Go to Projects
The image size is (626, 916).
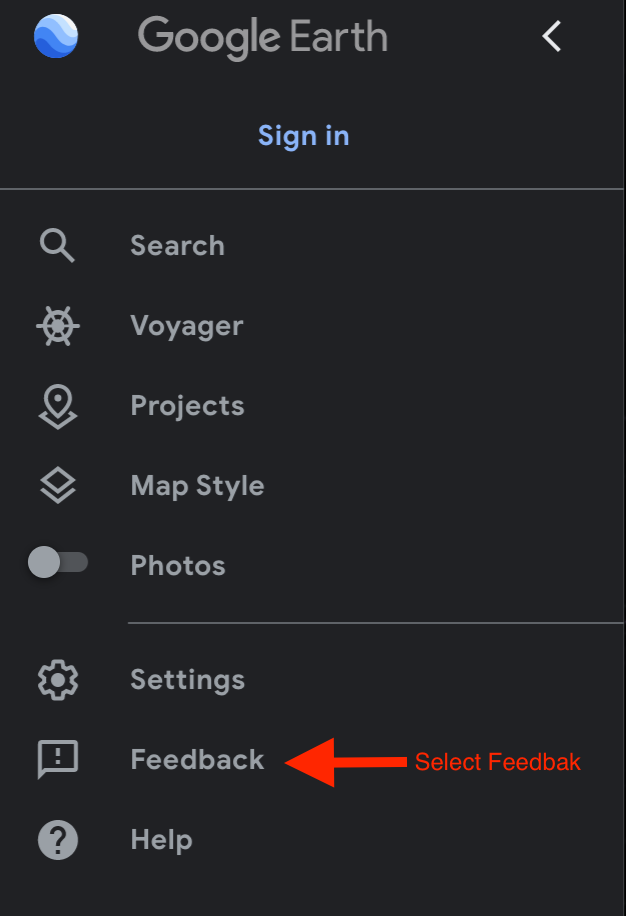pyautogui.click(x=187, y=405)
